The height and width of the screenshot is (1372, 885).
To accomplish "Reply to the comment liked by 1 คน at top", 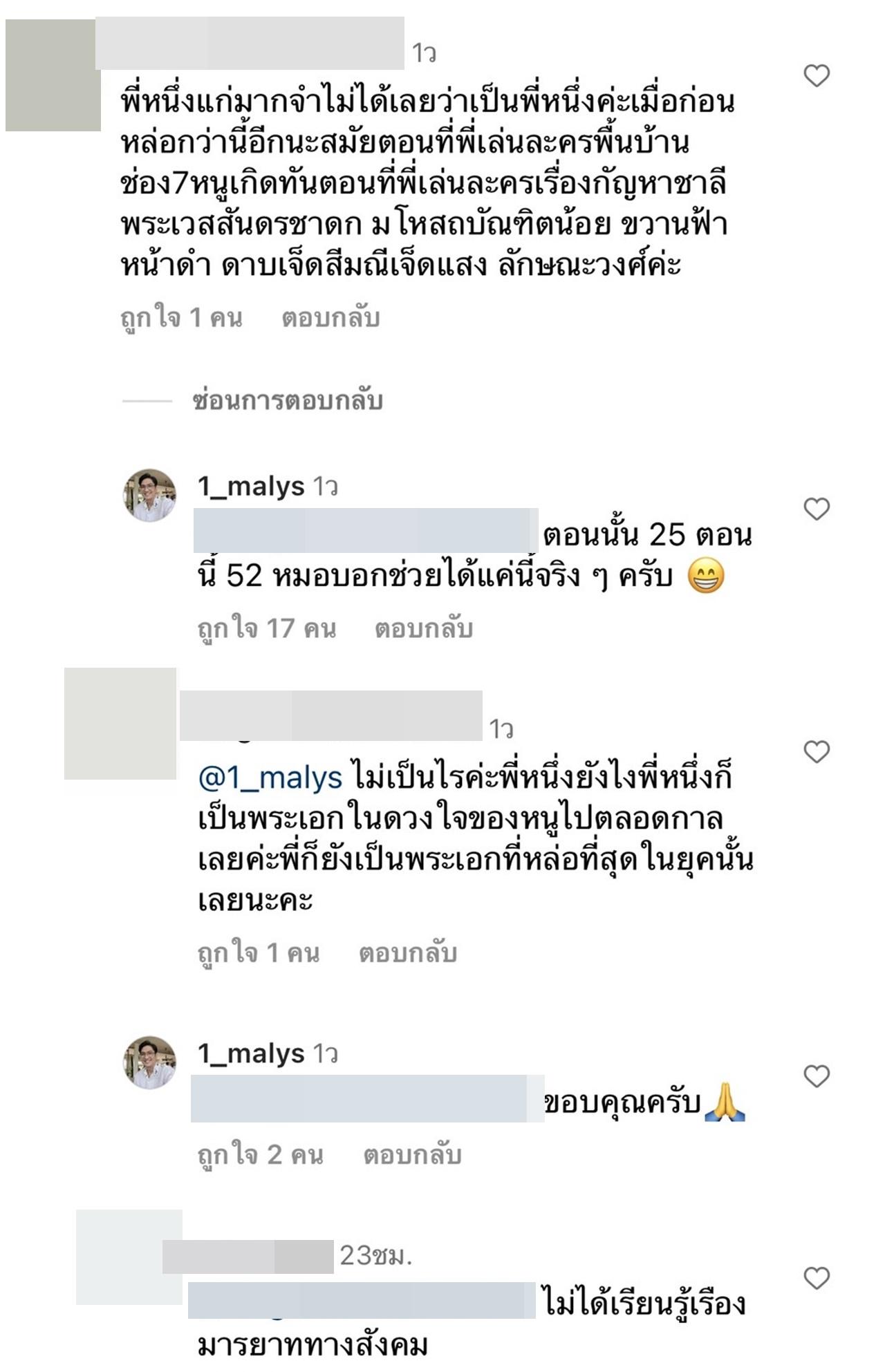I will click(x=330, y=318).
